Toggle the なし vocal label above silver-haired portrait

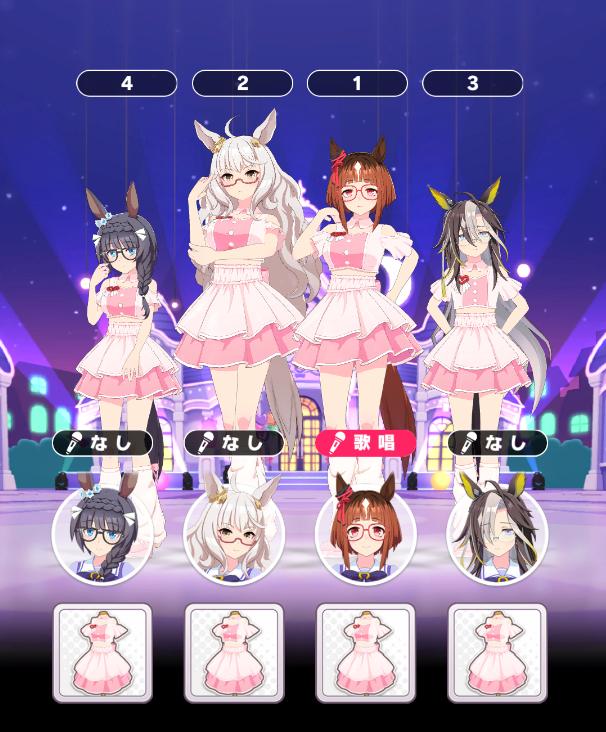click(x=234, y=443)
